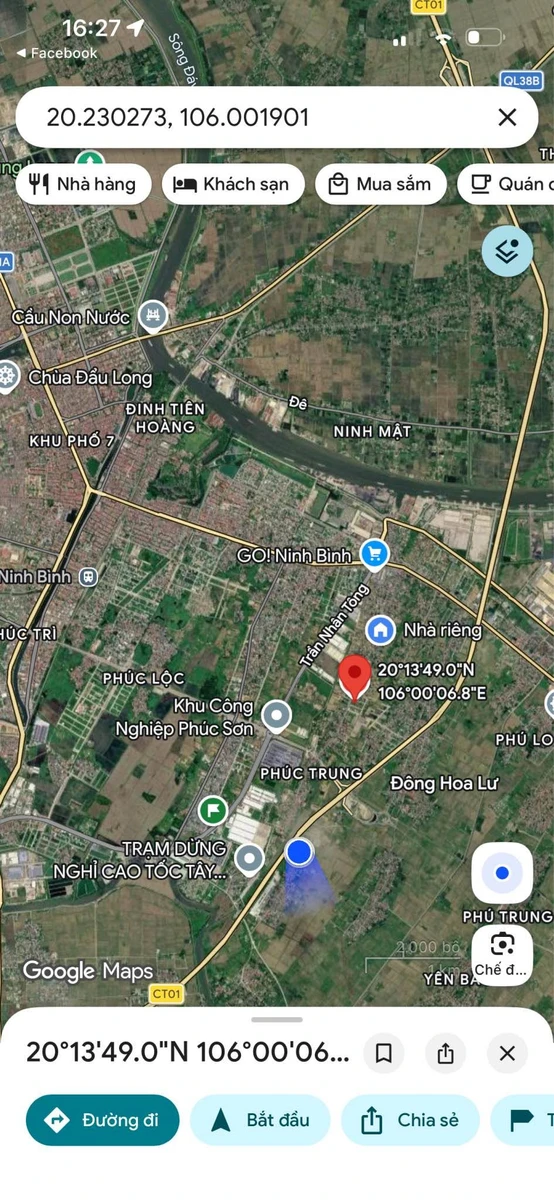Open the Cầu Non Nước place marker
This screenshot has height=1200, width=554.
tap(153, 317)
